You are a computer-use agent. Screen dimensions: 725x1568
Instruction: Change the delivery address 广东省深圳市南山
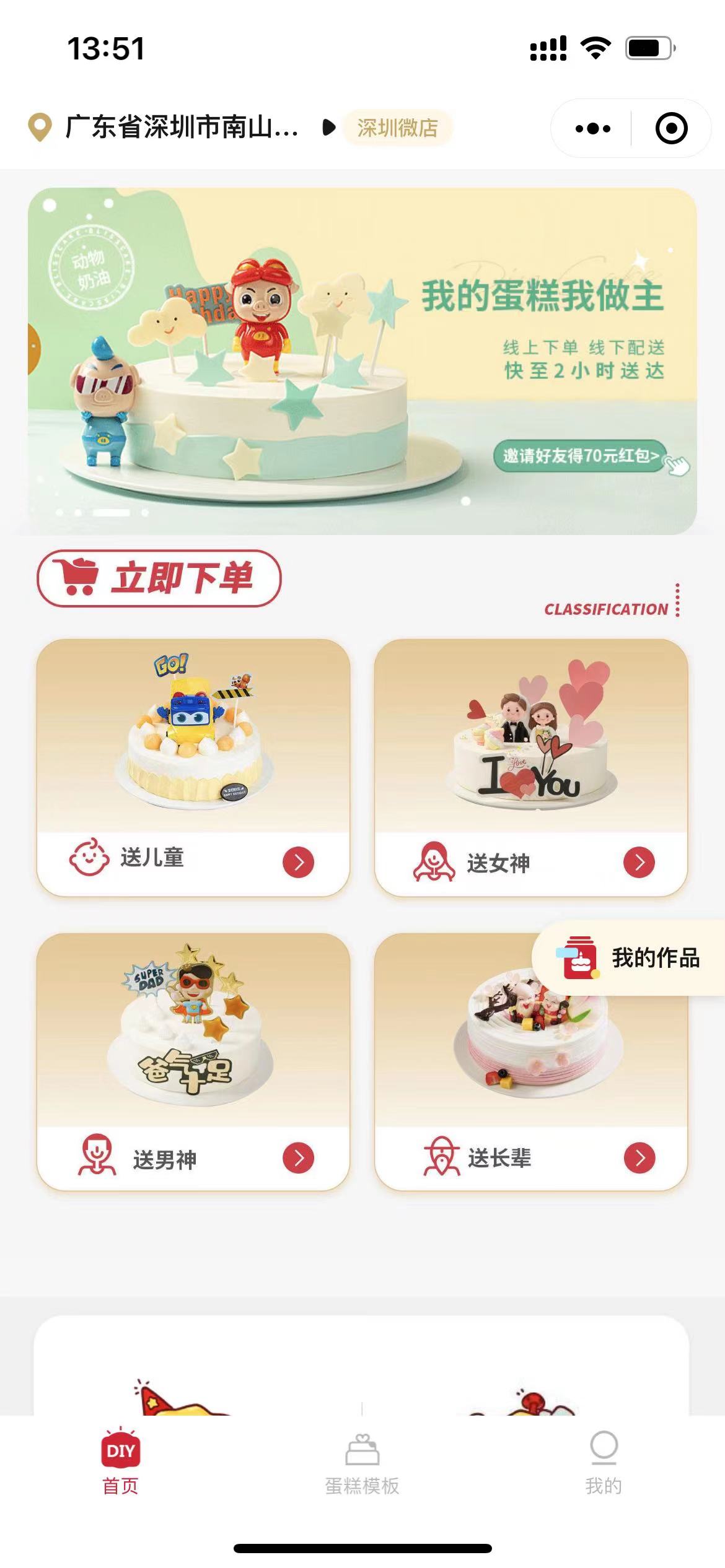tap(180, 128)
